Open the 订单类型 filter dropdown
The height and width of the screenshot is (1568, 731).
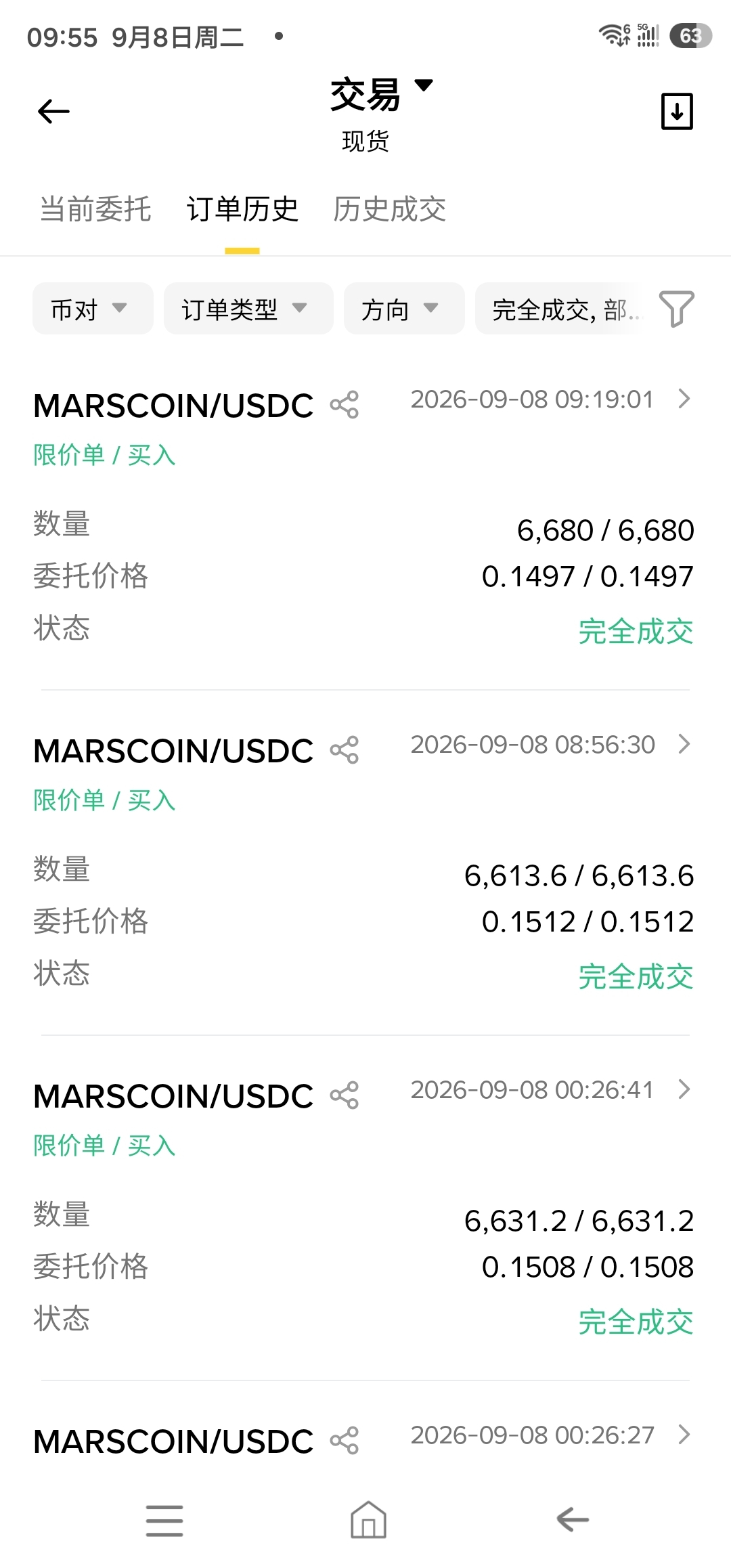tap(248, 309)
